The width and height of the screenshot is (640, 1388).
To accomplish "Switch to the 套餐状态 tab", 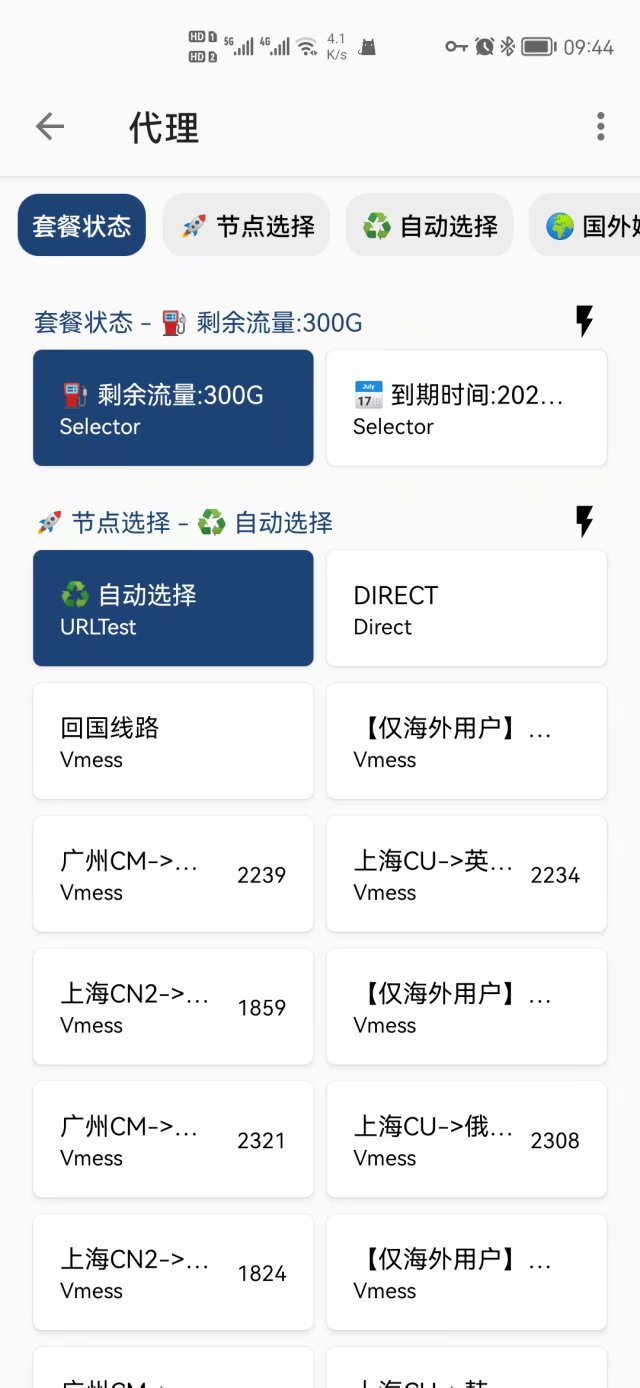I will 82,225.
